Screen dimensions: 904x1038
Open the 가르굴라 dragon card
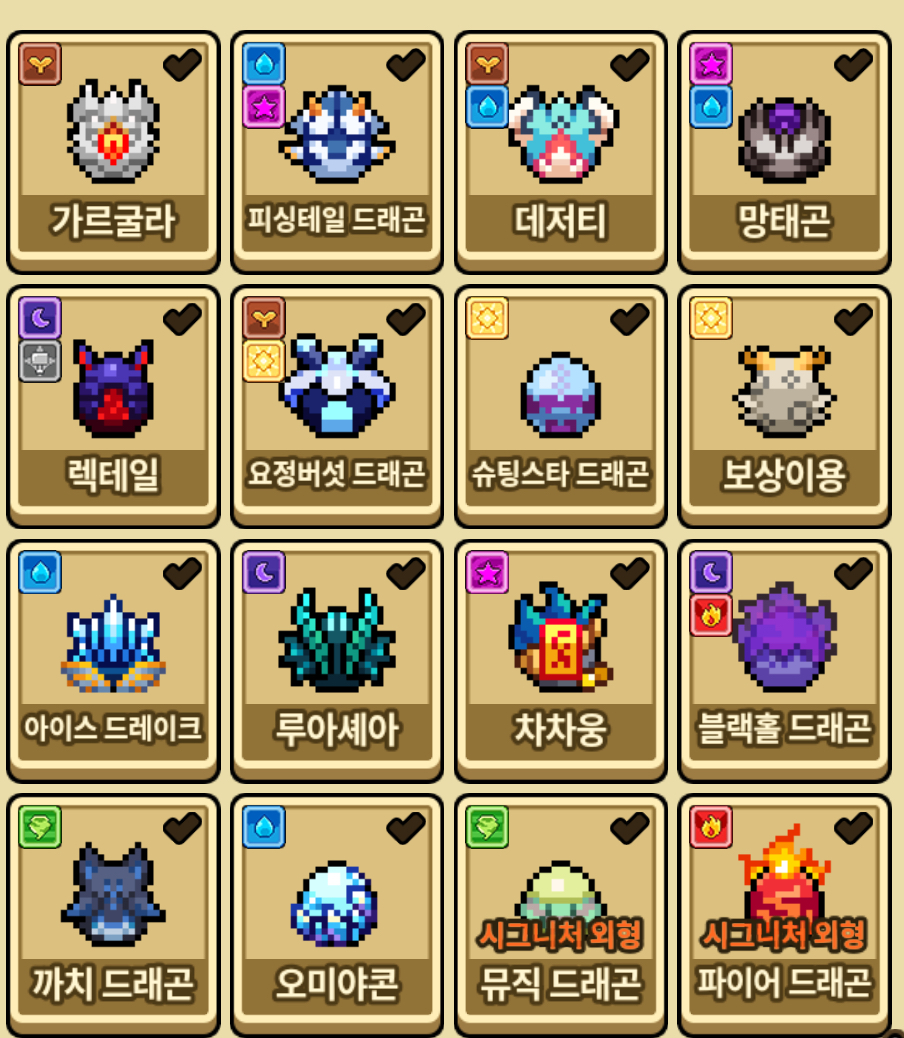pos(113,150)
